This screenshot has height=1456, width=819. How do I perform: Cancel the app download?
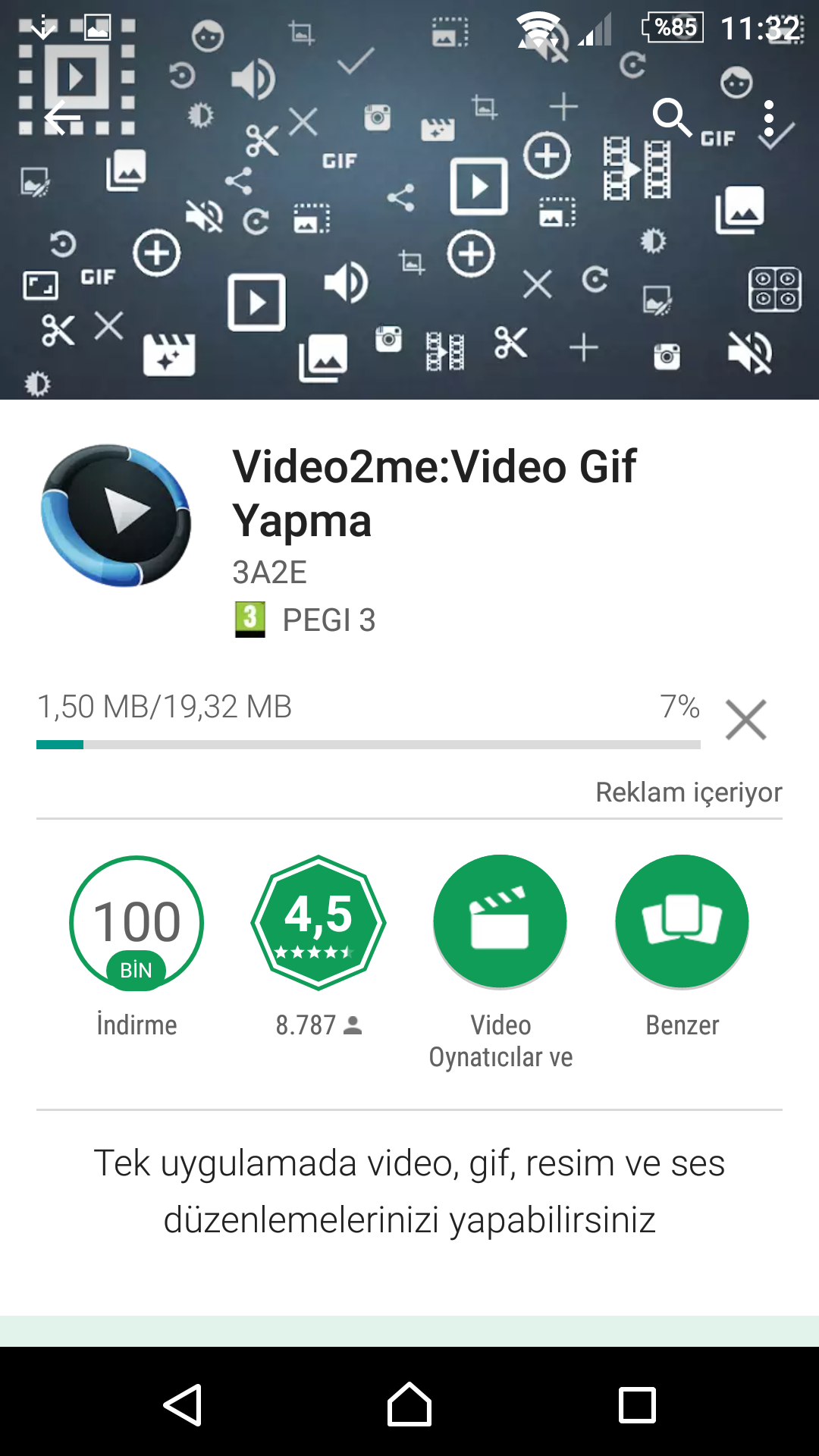point(745,719)
